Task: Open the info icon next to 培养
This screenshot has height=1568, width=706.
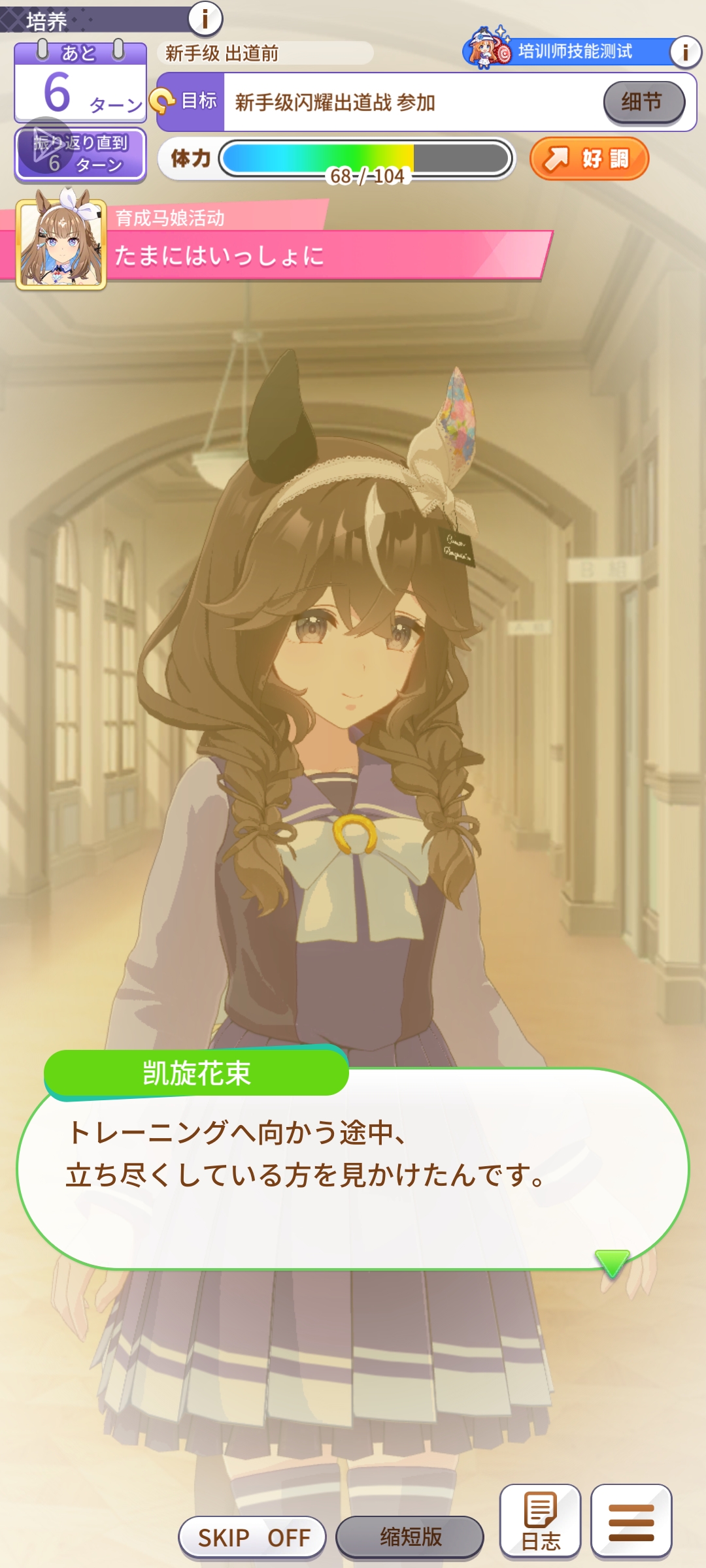Action: (x=205, y=18)
